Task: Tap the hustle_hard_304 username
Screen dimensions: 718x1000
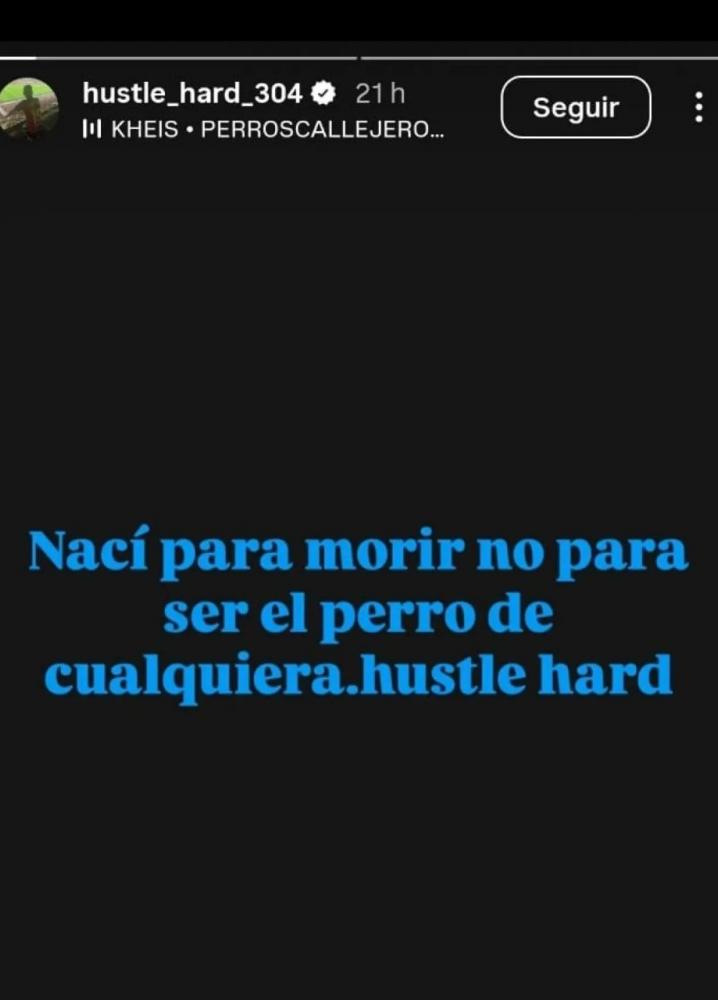Action: point(192,93)
